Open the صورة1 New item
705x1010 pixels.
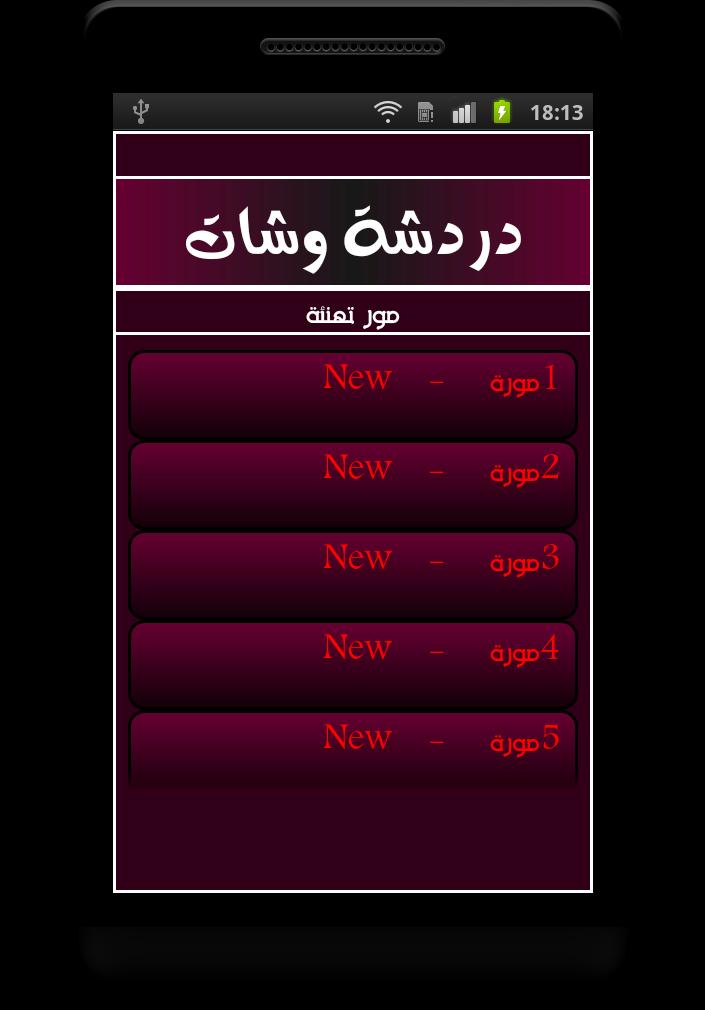tap(353, 394)
